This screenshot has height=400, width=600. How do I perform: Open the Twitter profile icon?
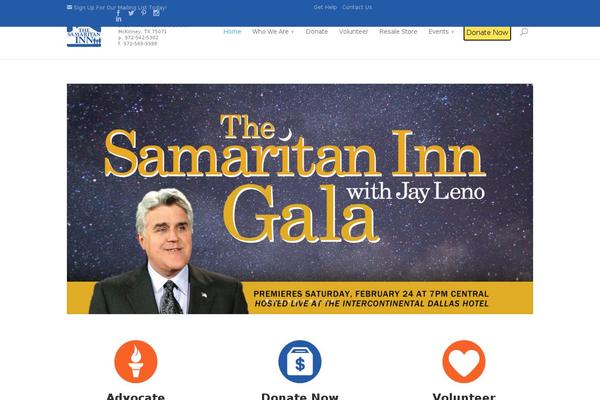131,13
